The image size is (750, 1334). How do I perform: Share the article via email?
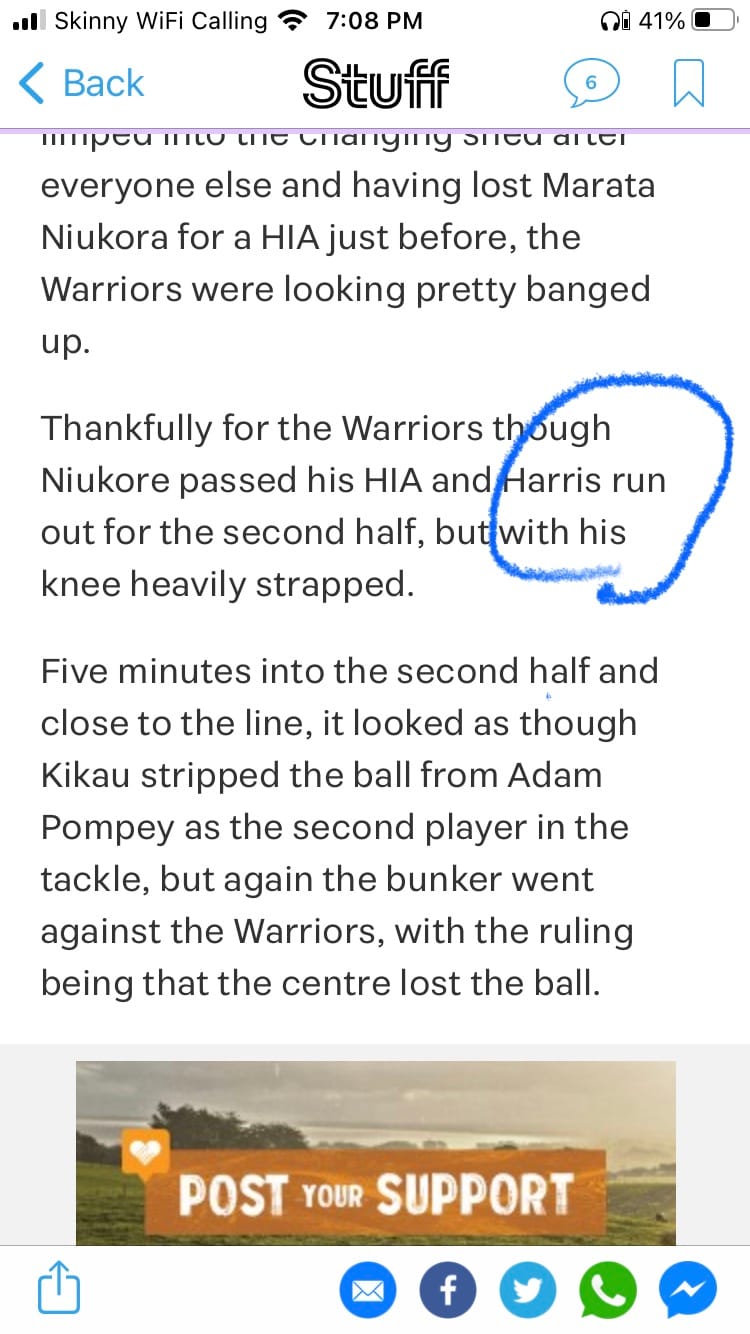367,1291
